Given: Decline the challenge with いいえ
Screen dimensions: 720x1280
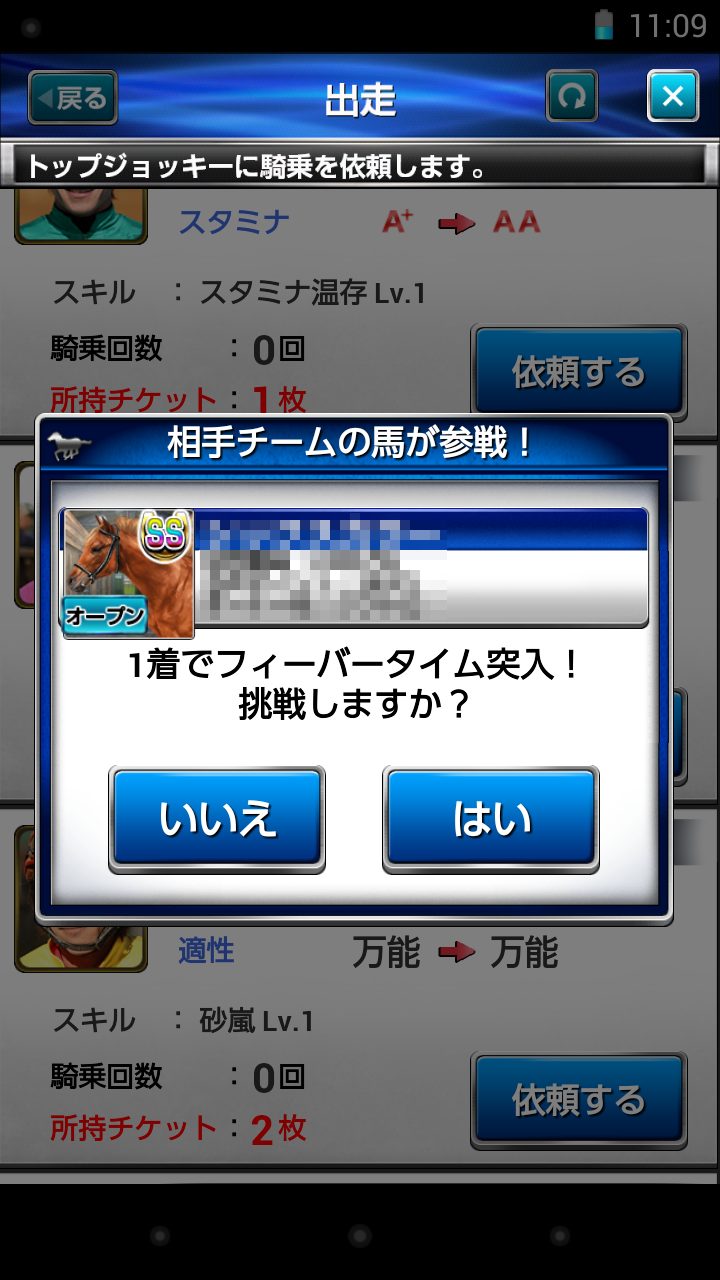Looking at the screenshot, I should (x=217, y=819).
